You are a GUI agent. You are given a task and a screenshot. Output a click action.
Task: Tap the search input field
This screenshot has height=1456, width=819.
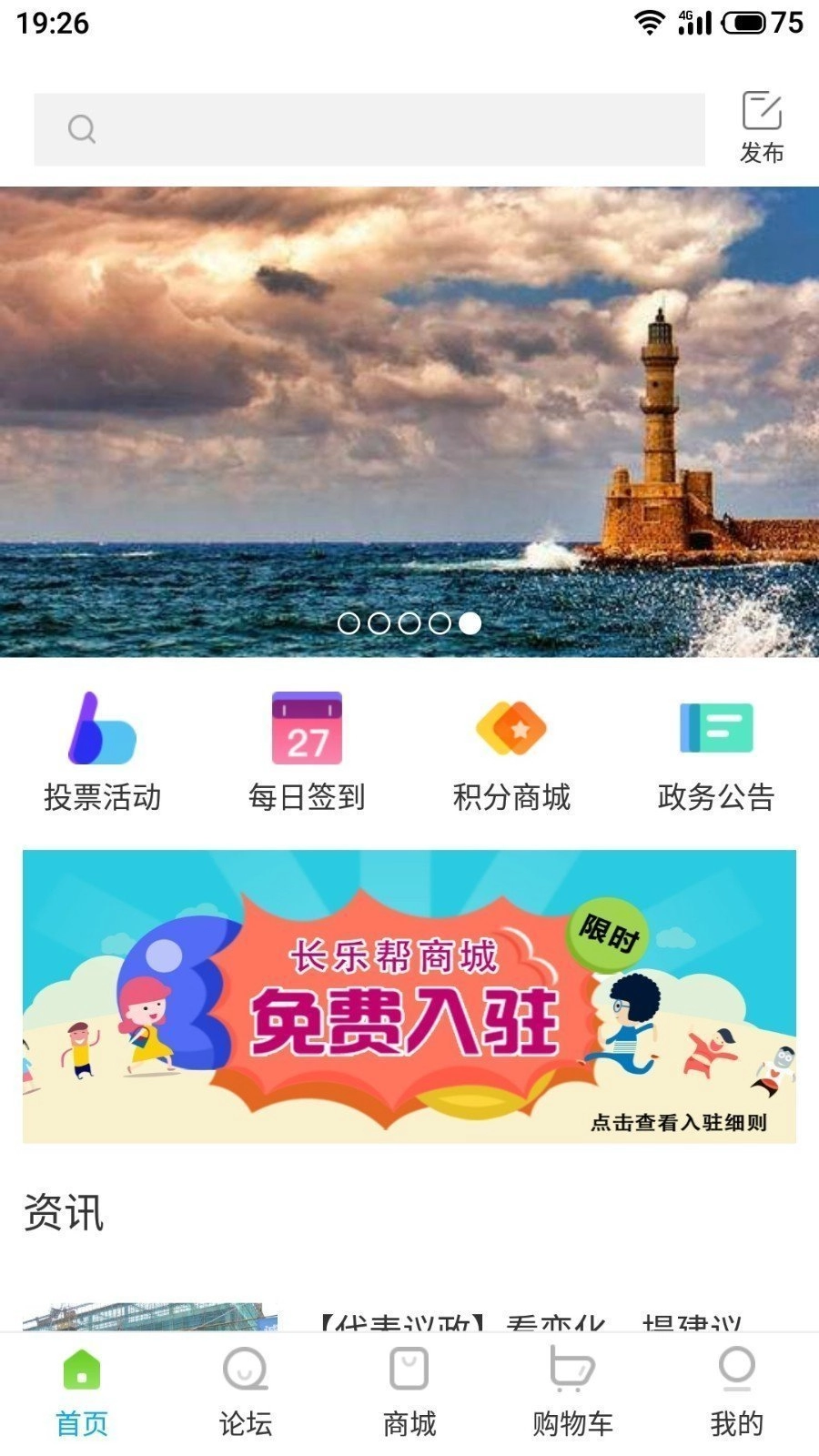364,128
